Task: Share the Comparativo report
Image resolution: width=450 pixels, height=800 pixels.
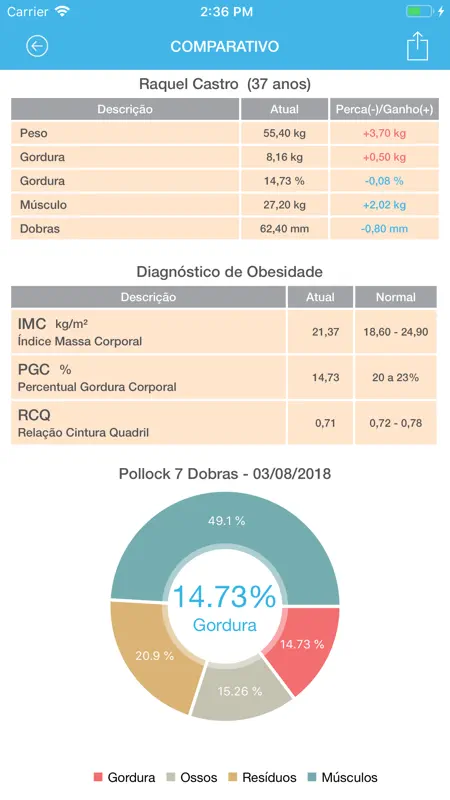Action: pos(417,46)
